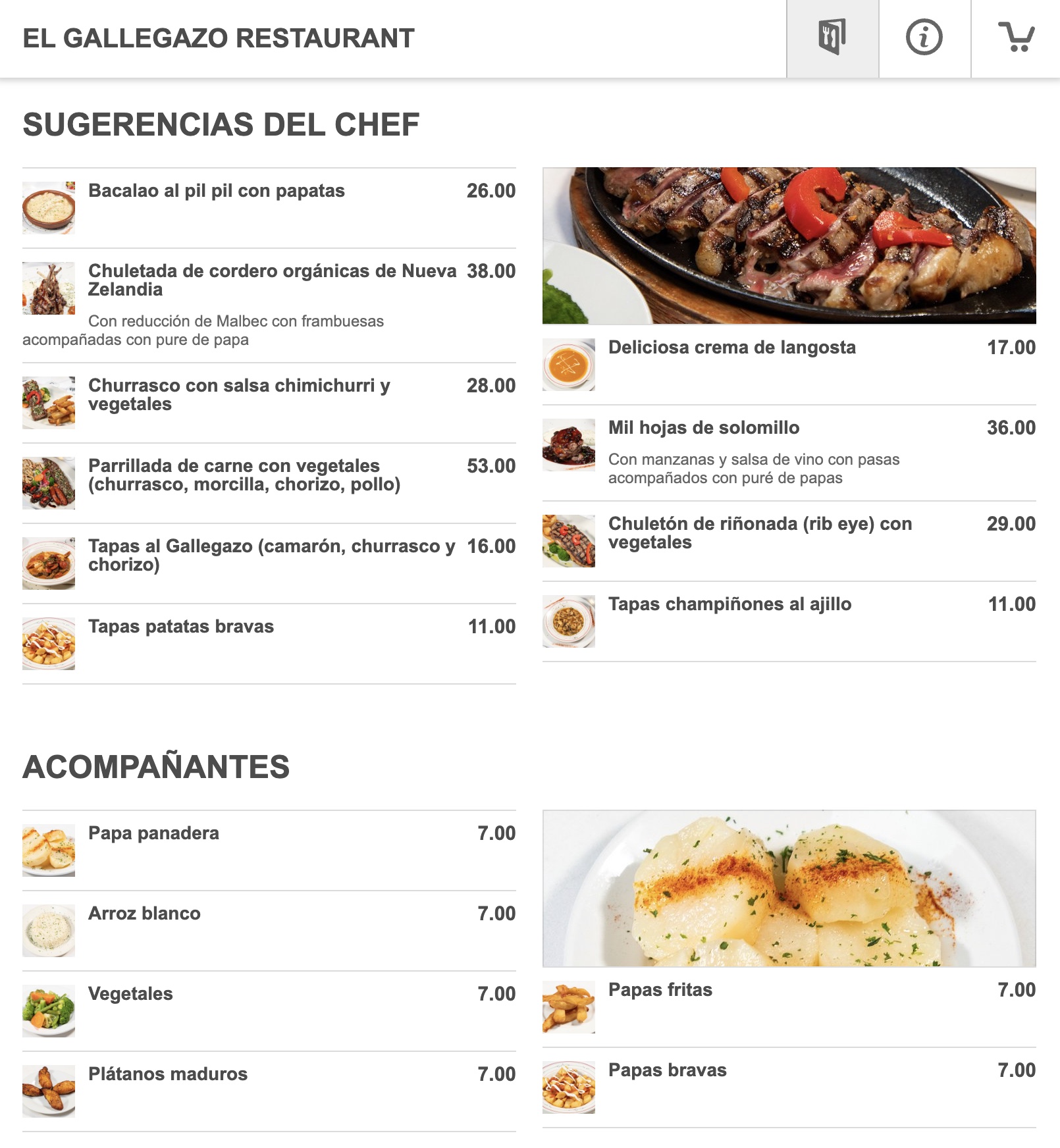Add Churrasco con salsa chimichurri y vegetales

[x=239, y=395]
